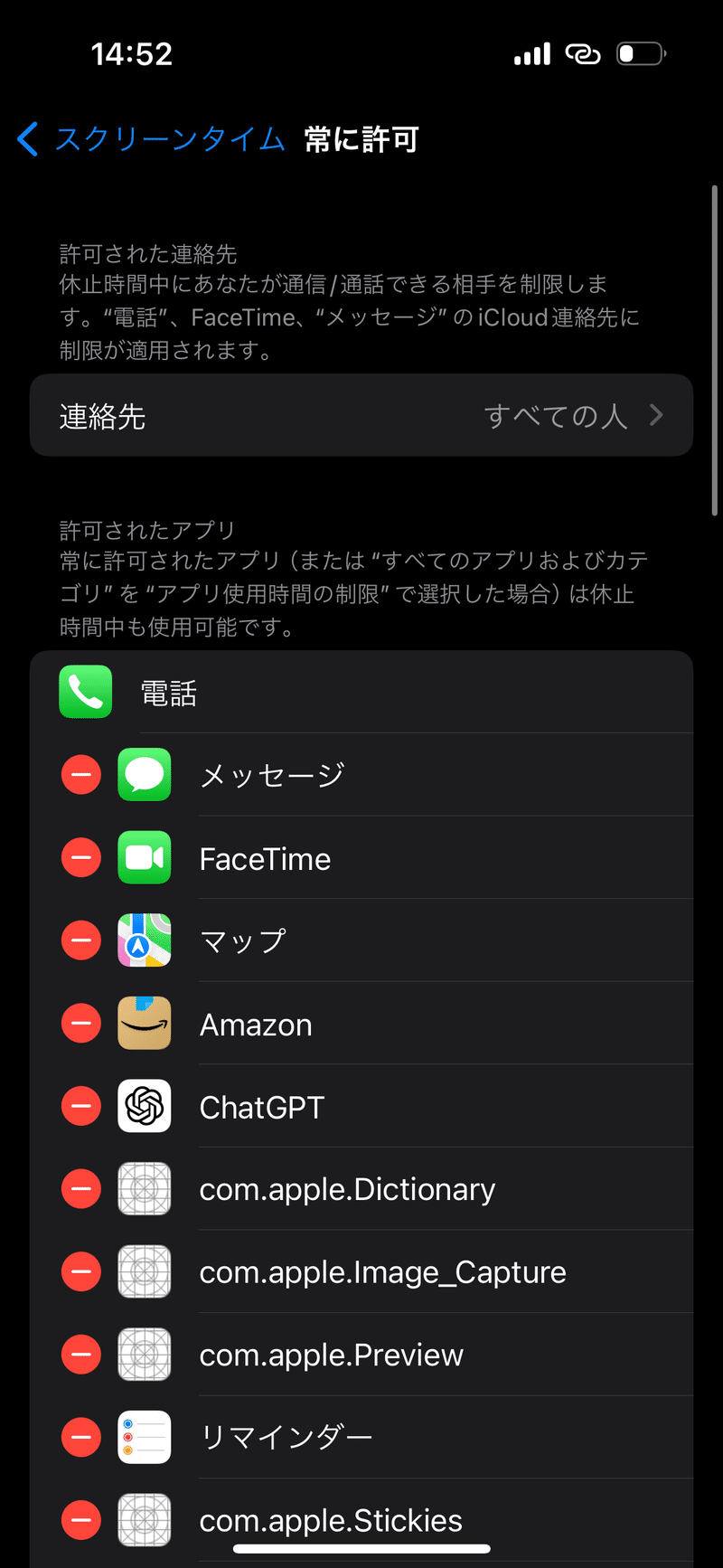Remove マップ from always allowed list
The image size is (723, 1568).
[x=81, y=941]
